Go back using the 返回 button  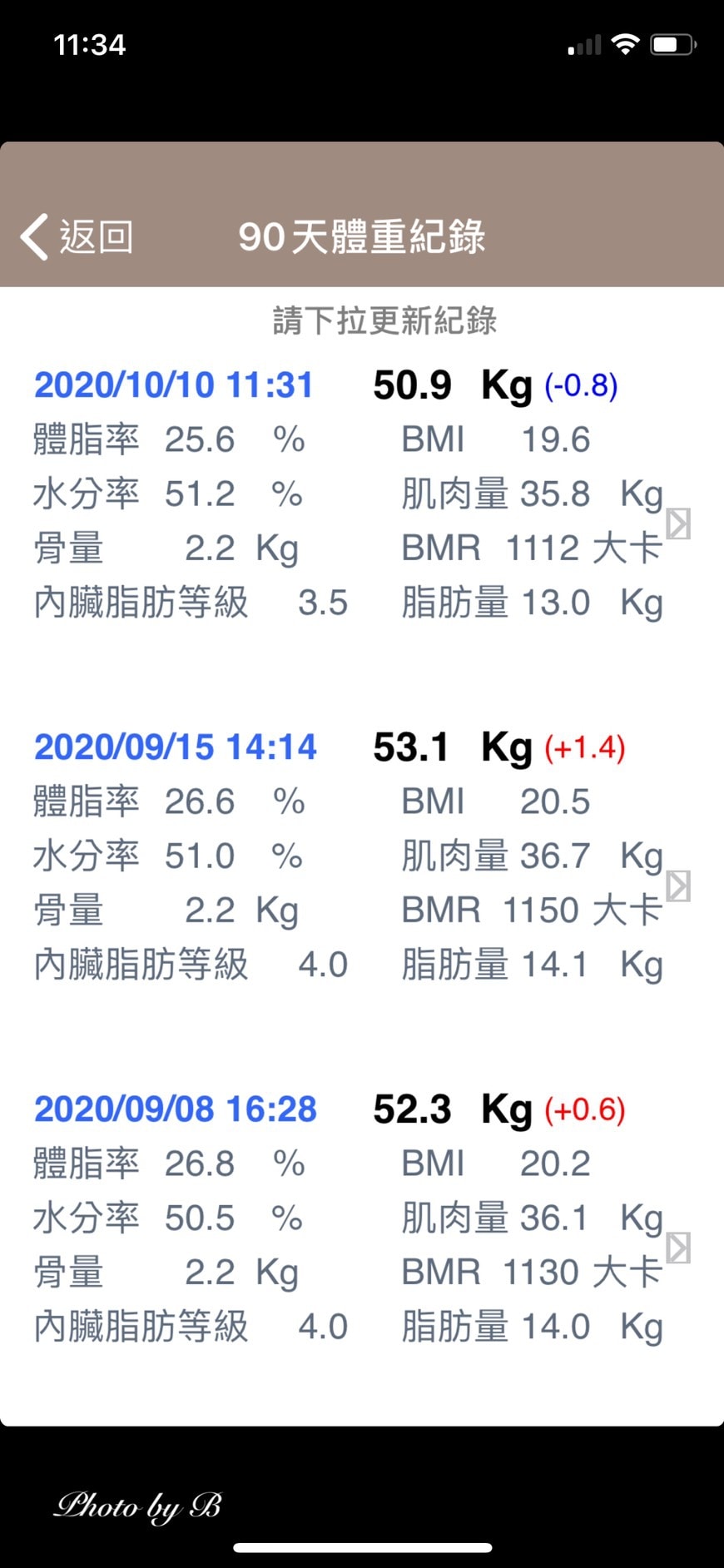coord(77,237)
